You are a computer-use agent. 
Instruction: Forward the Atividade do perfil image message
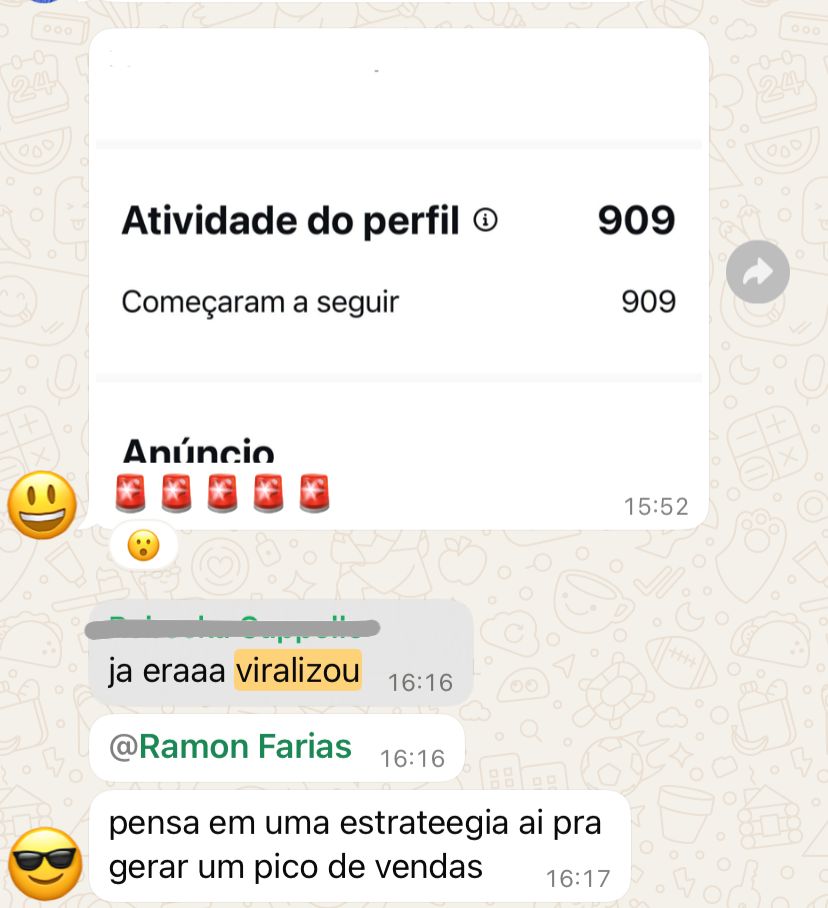pos(757,272)
